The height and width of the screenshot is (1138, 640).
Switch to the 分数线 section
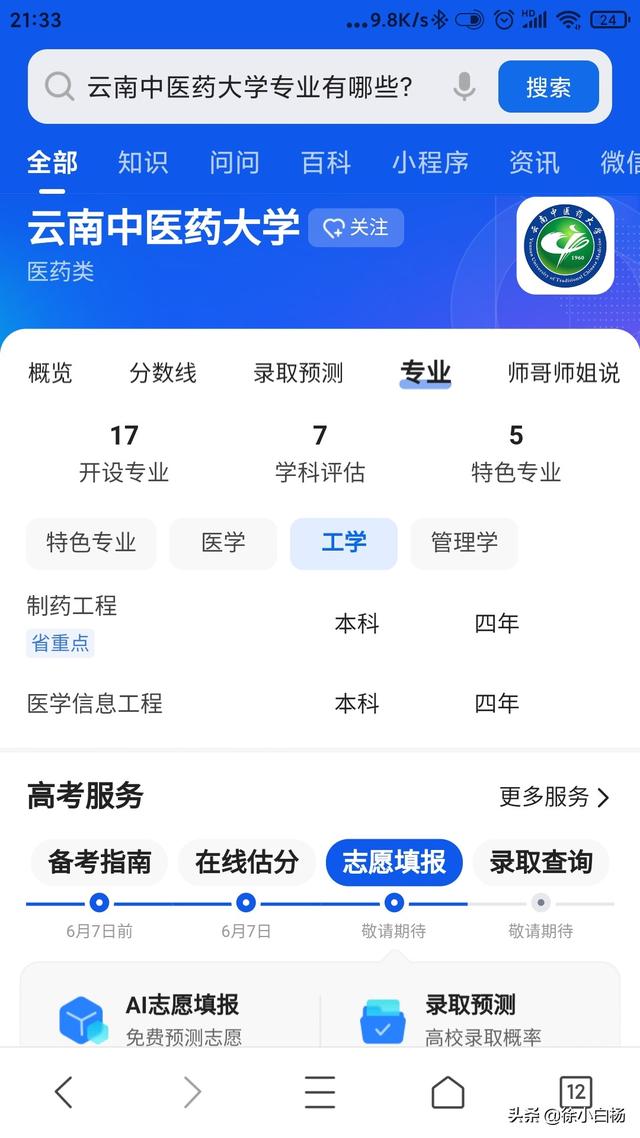point(163,373)
